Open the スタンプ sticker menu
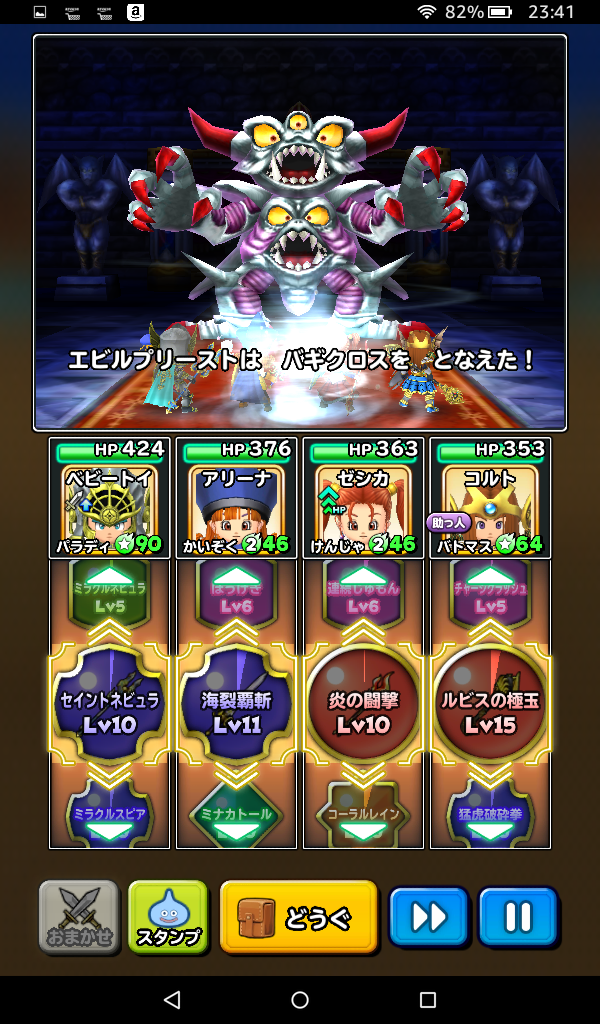The height and width of the screenshot is (1024, 600). 168,917
